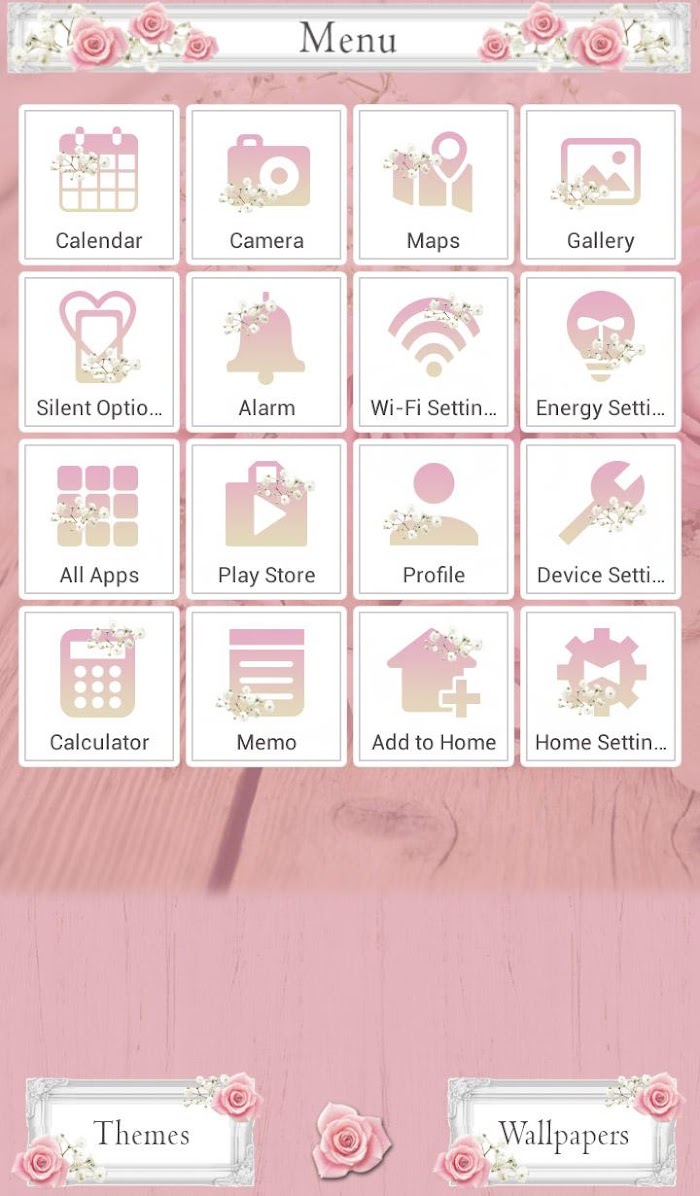Open Energy Settings

601,352
